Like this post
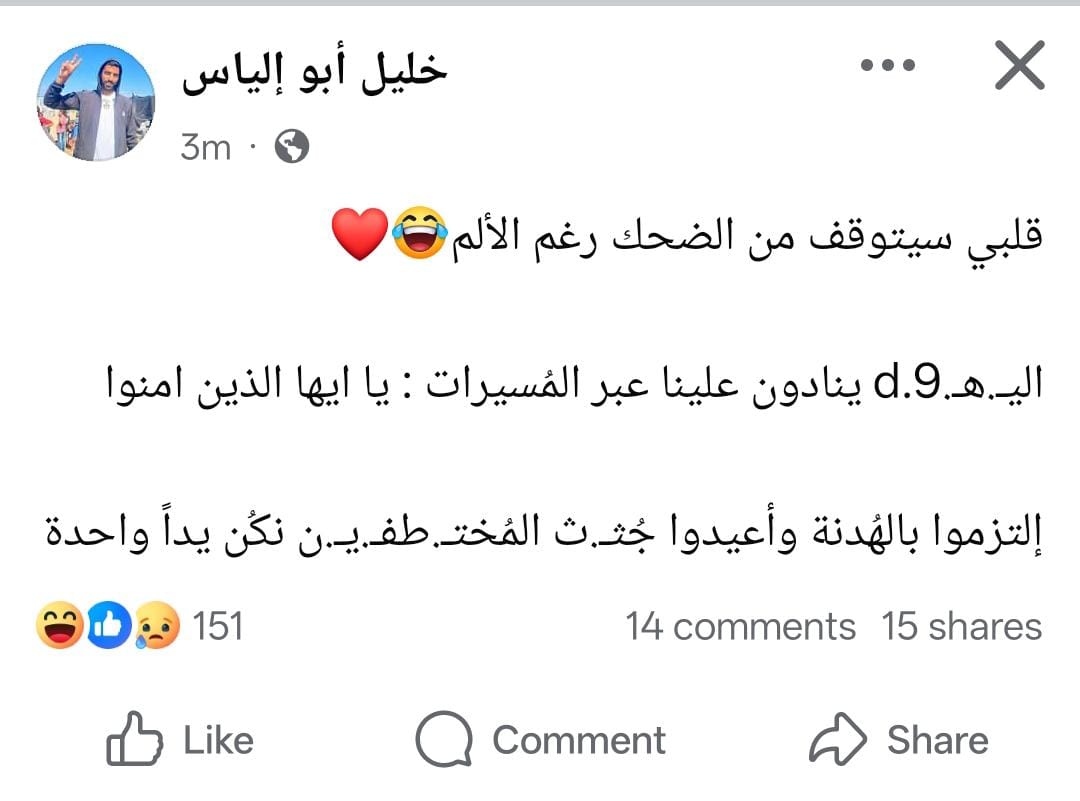The height and width of the screenshot is (801, 1080). [180, 740]
